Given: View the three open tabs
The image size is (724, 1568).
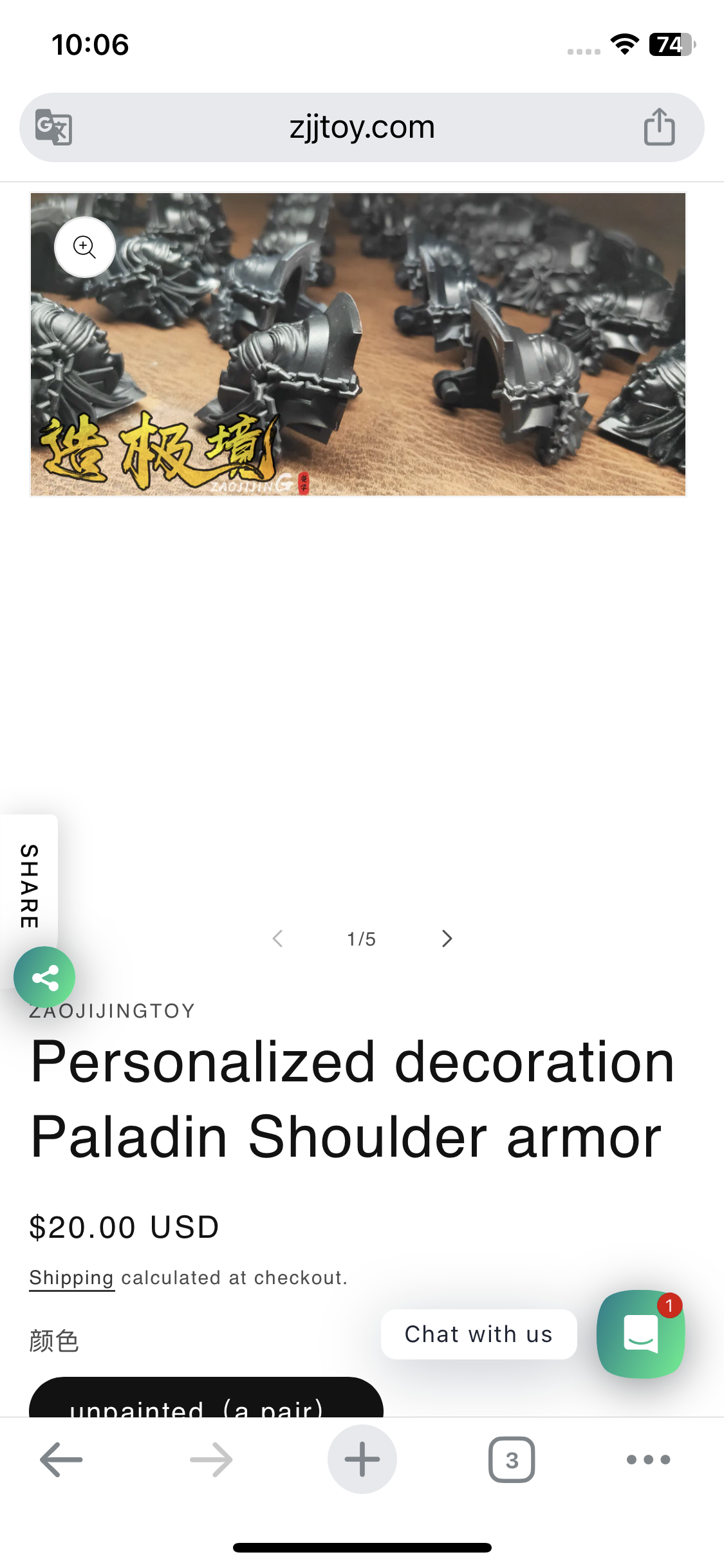Looking at the screenshot, I should point(512,1459).
